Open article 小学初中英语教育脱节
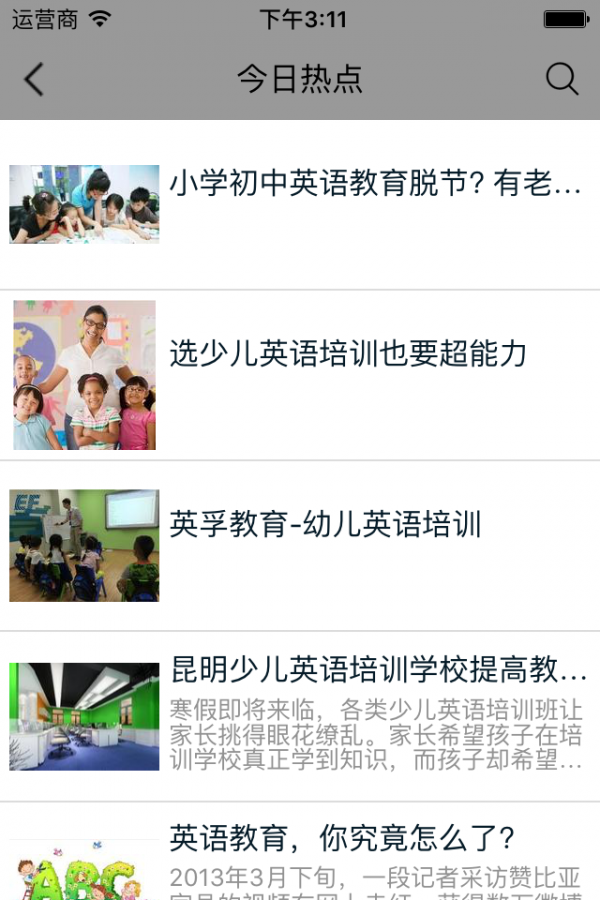This screenshot has width=600, height=900. pos(374,185)
